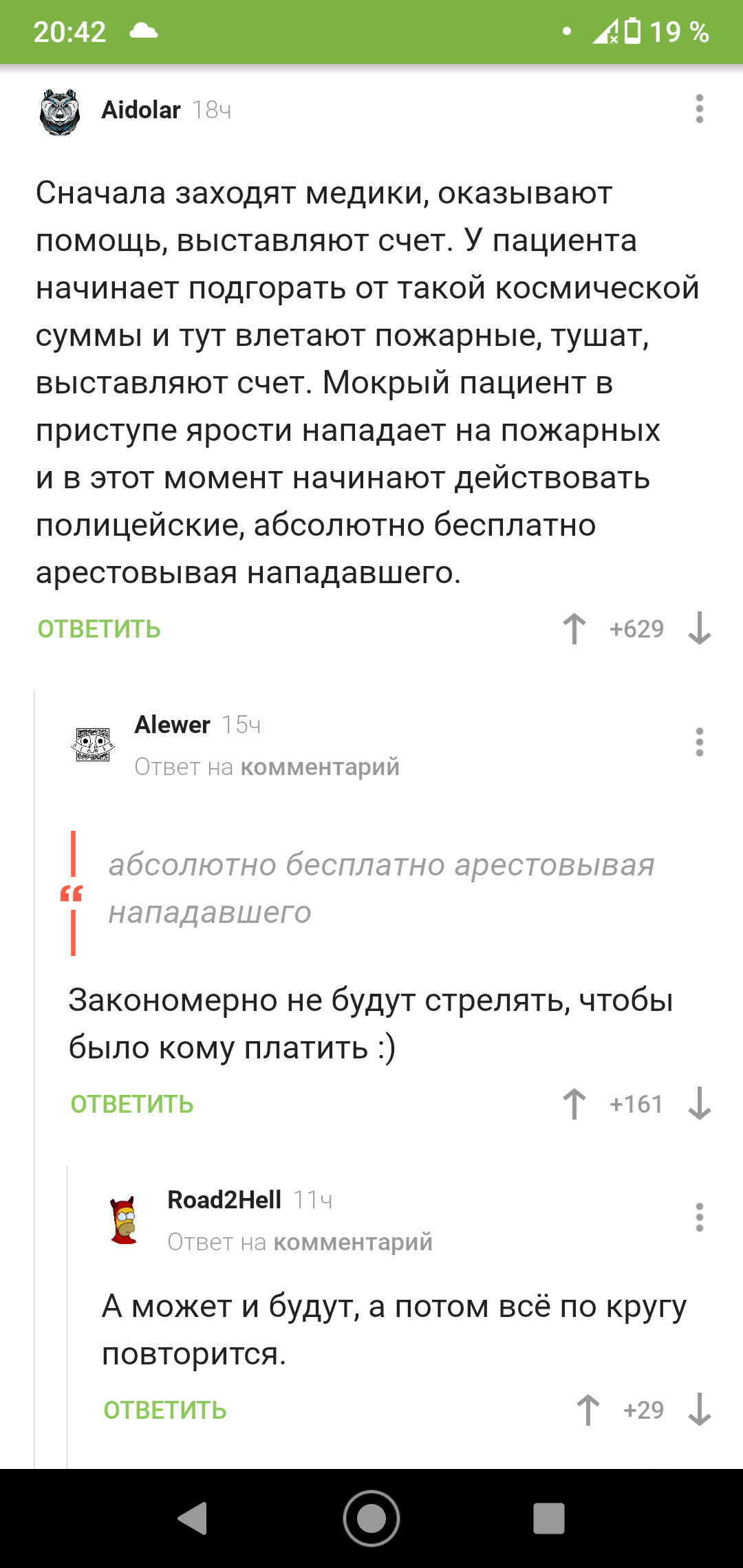Screen dimensions: 743x1568
Task: Open parent comment link in Alewer's reply
Action: [x=319, y=767]
